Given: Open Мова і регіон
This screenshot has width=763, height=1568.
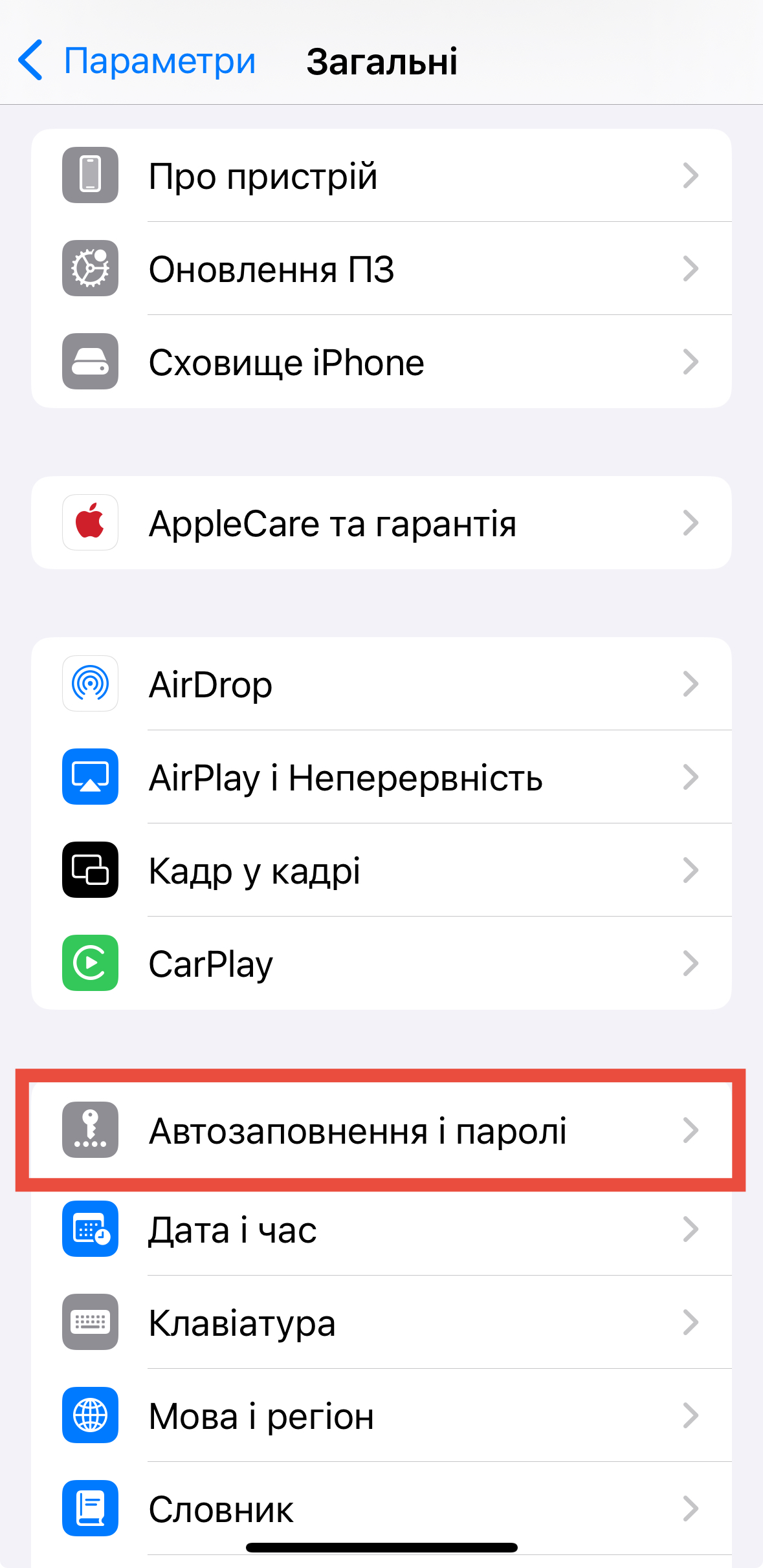Looking at the screenshot, I should [381, 1415].
